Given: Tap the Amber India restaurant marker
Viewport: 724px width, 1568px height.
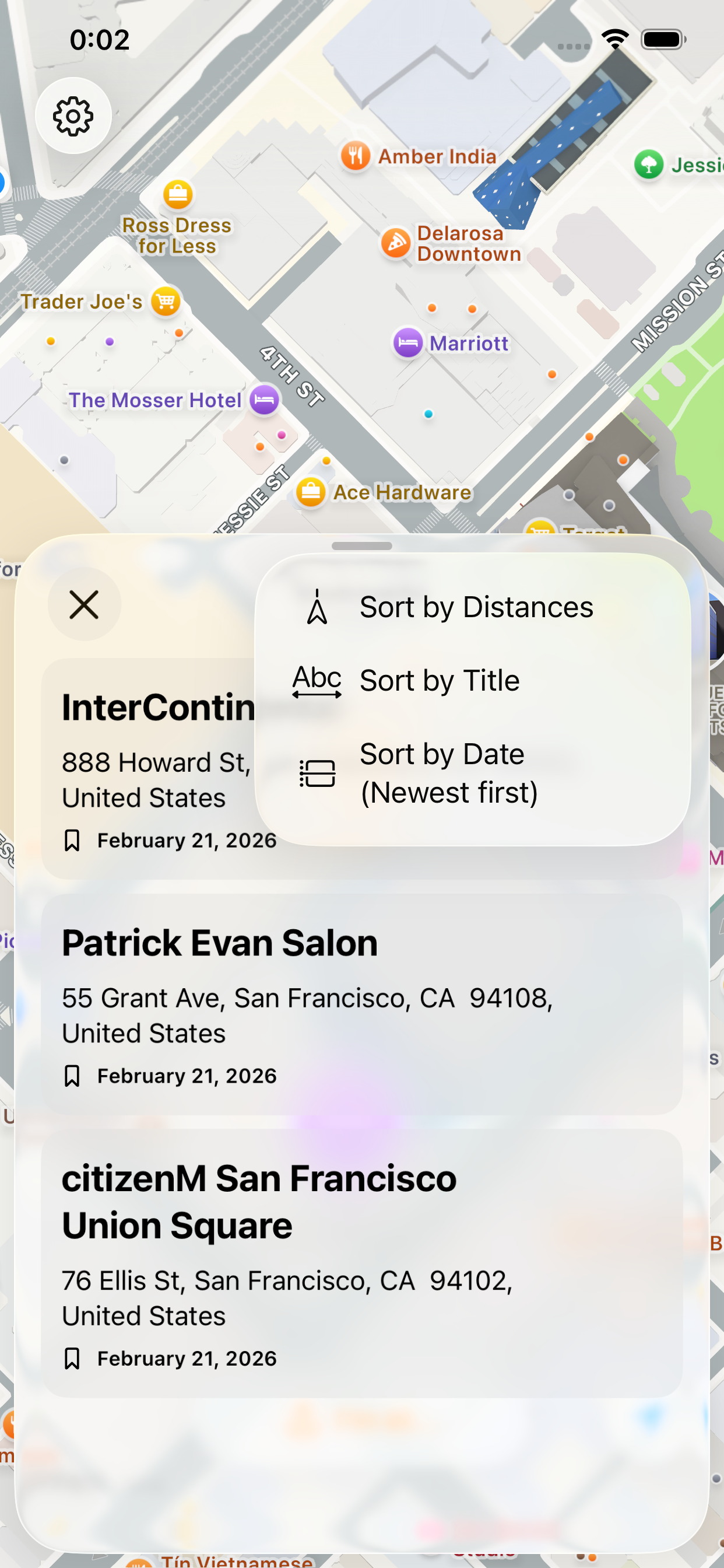Looking at the screenshot, I should [x=356, y=156].
